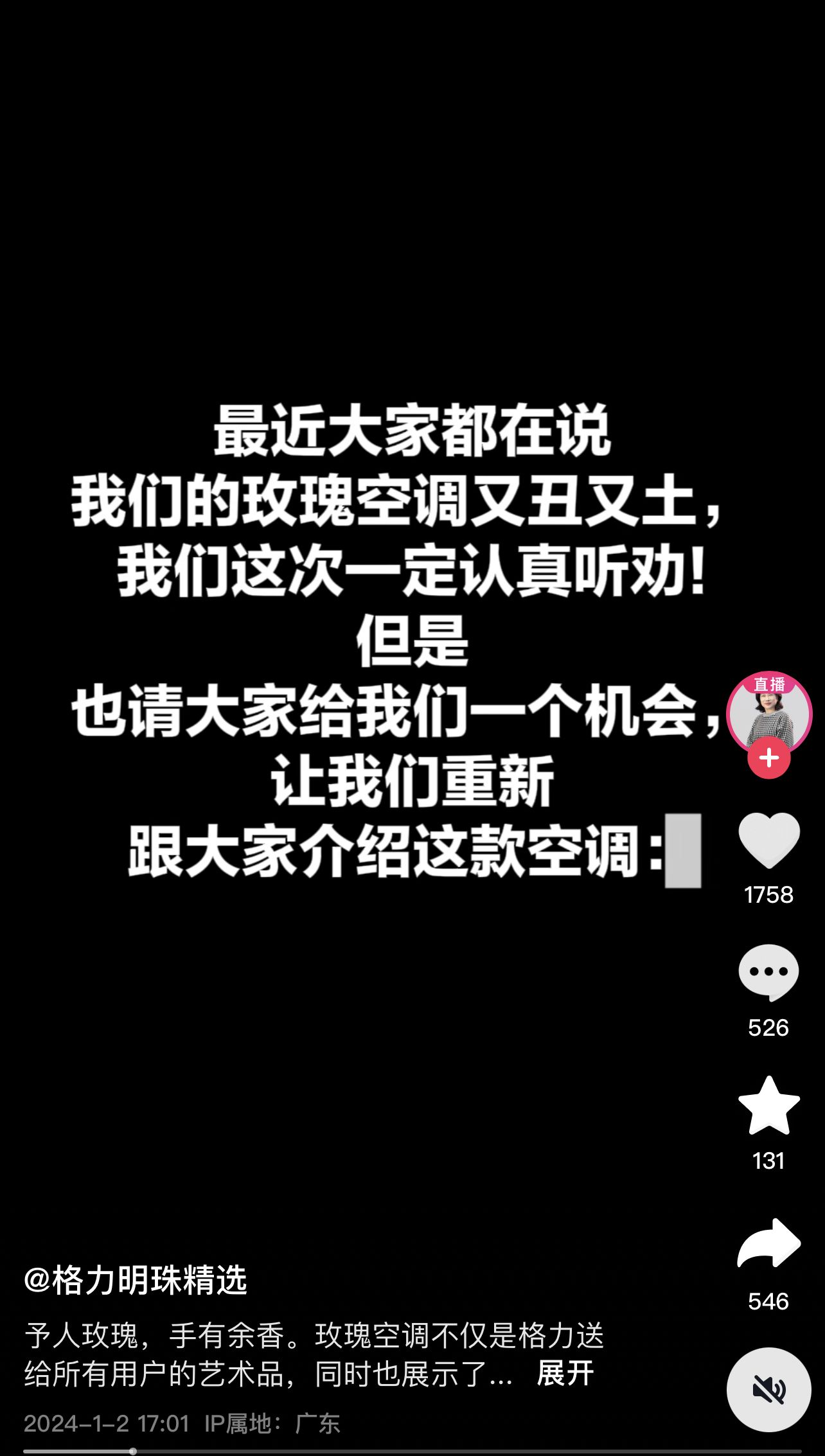The image size is (825, 1456).
Task: Expand the caption with 展开
Action: point(565,1374)
